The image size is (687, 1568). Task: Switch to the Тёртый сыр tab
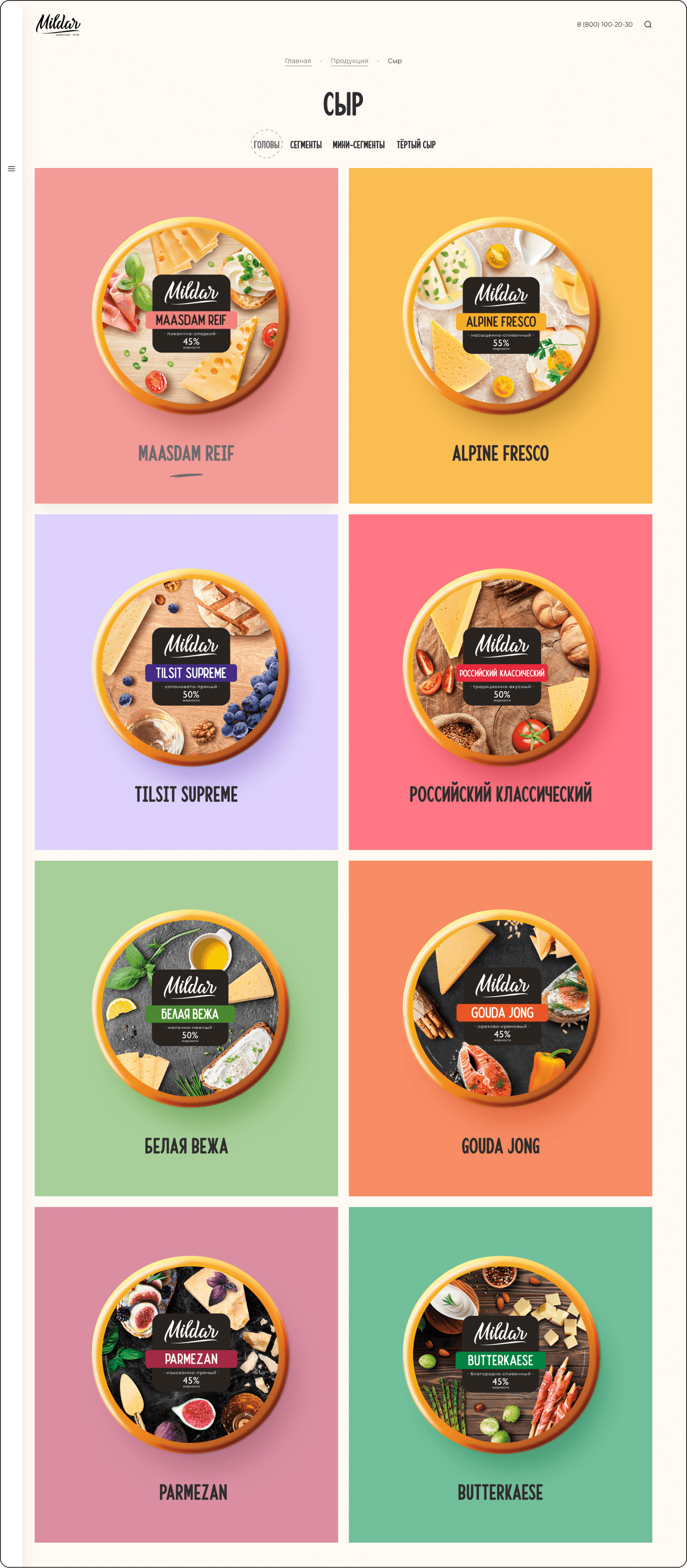coord(416,145)
